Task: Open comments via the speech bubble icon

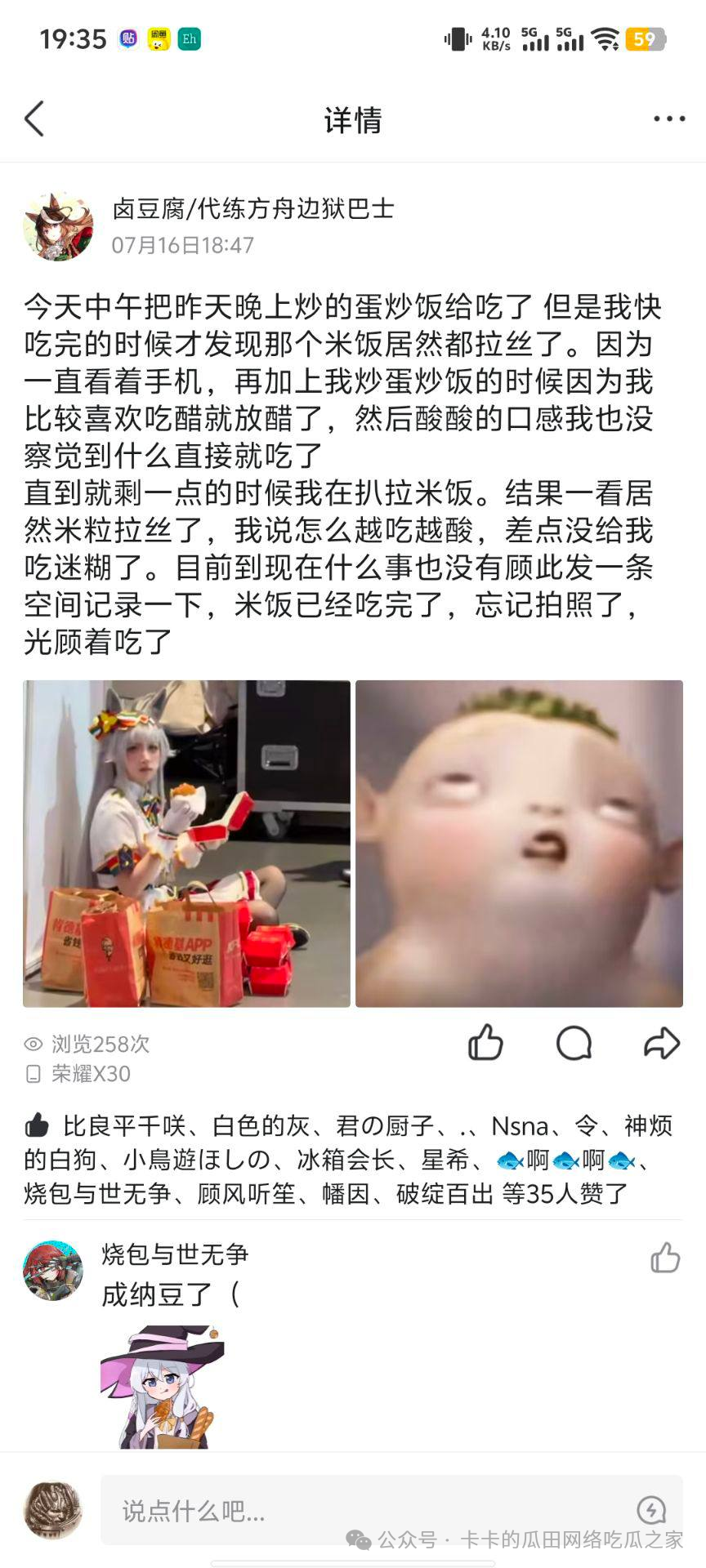Action: coord(574,1043)
